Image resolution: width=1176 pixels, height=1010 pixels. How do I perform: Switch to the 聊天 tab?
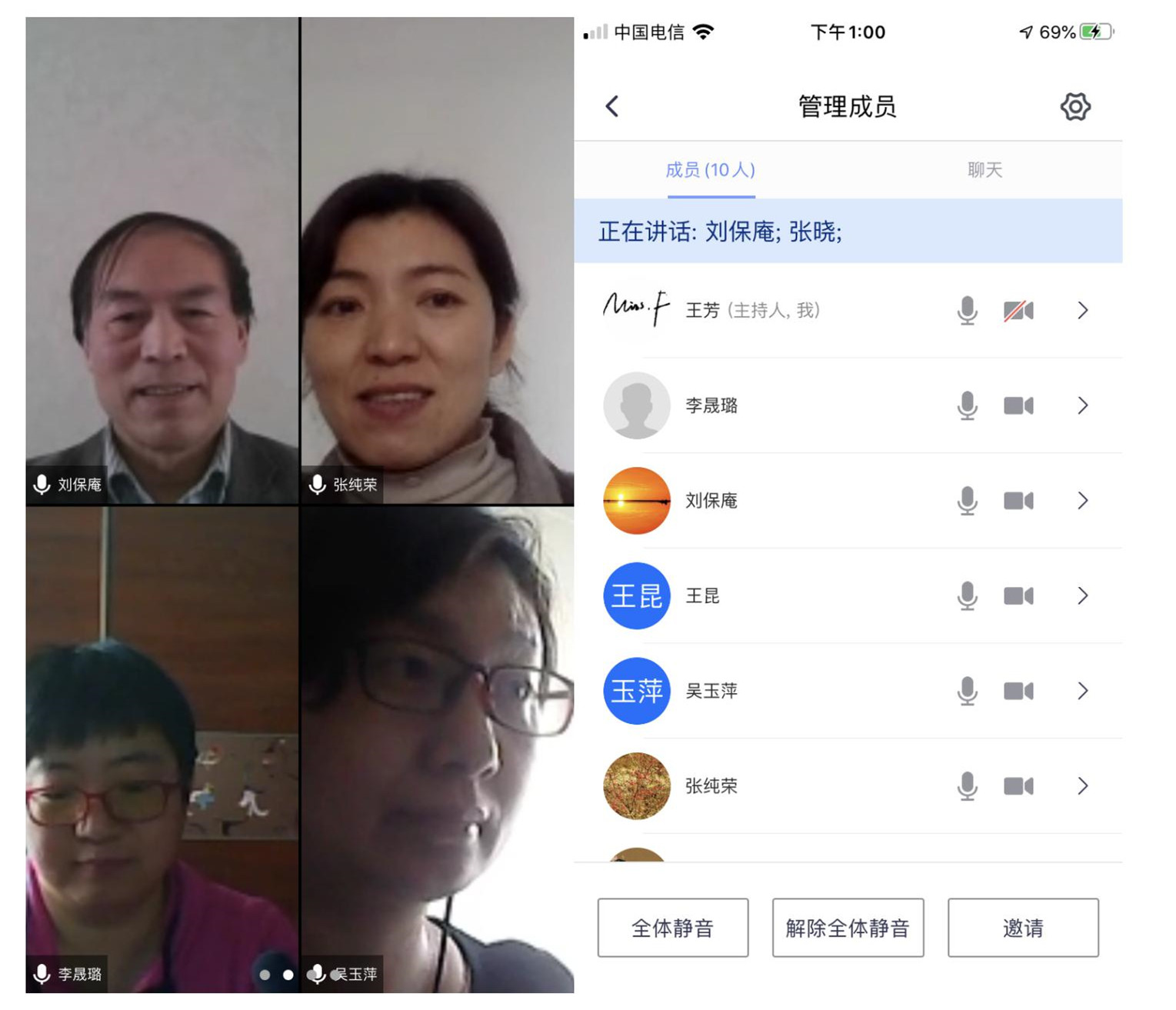pyautogui.click(x=984, y=170)
